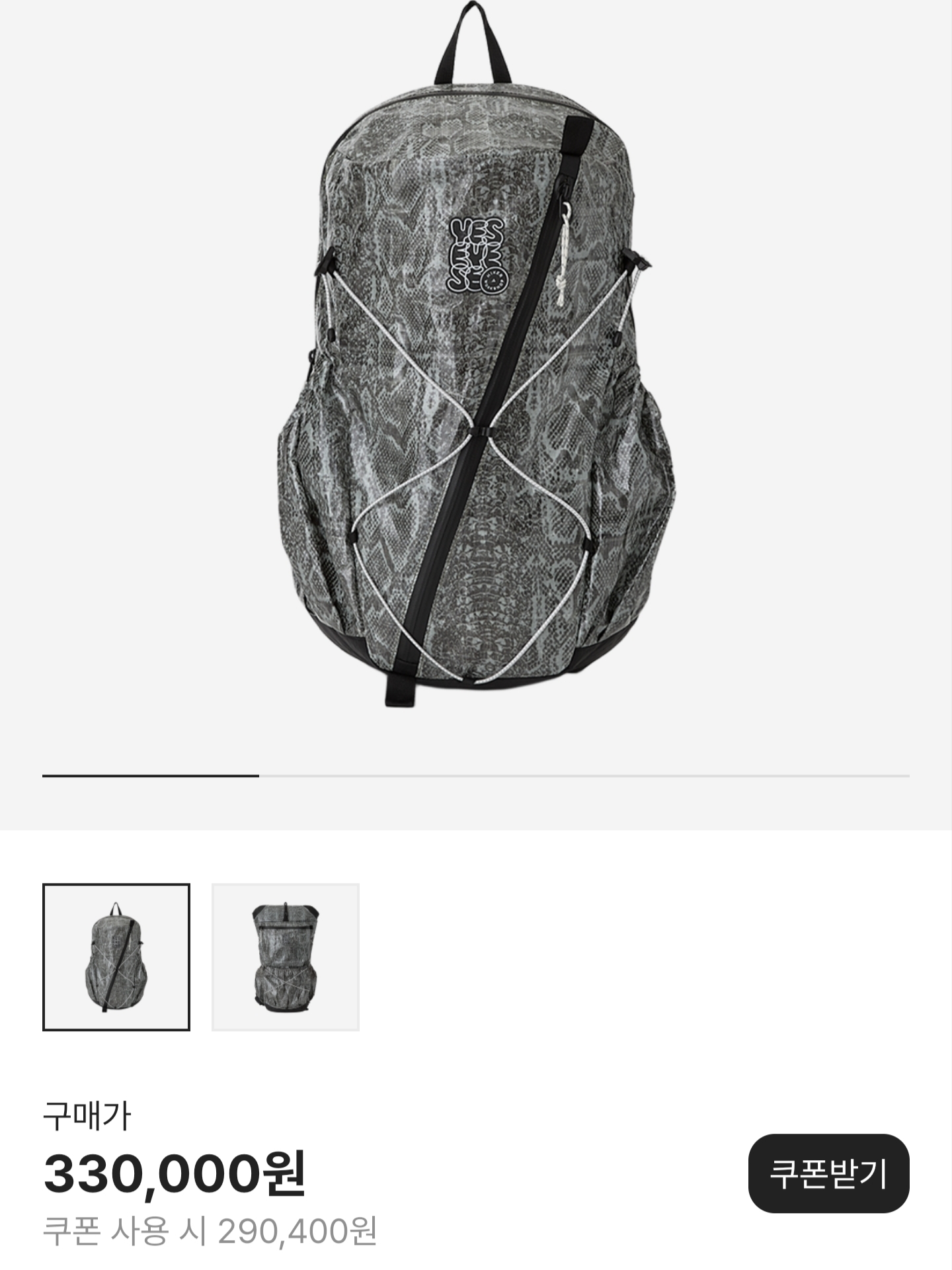
Task: Select the front view backpack thumbnail
Action: [116, 956]
